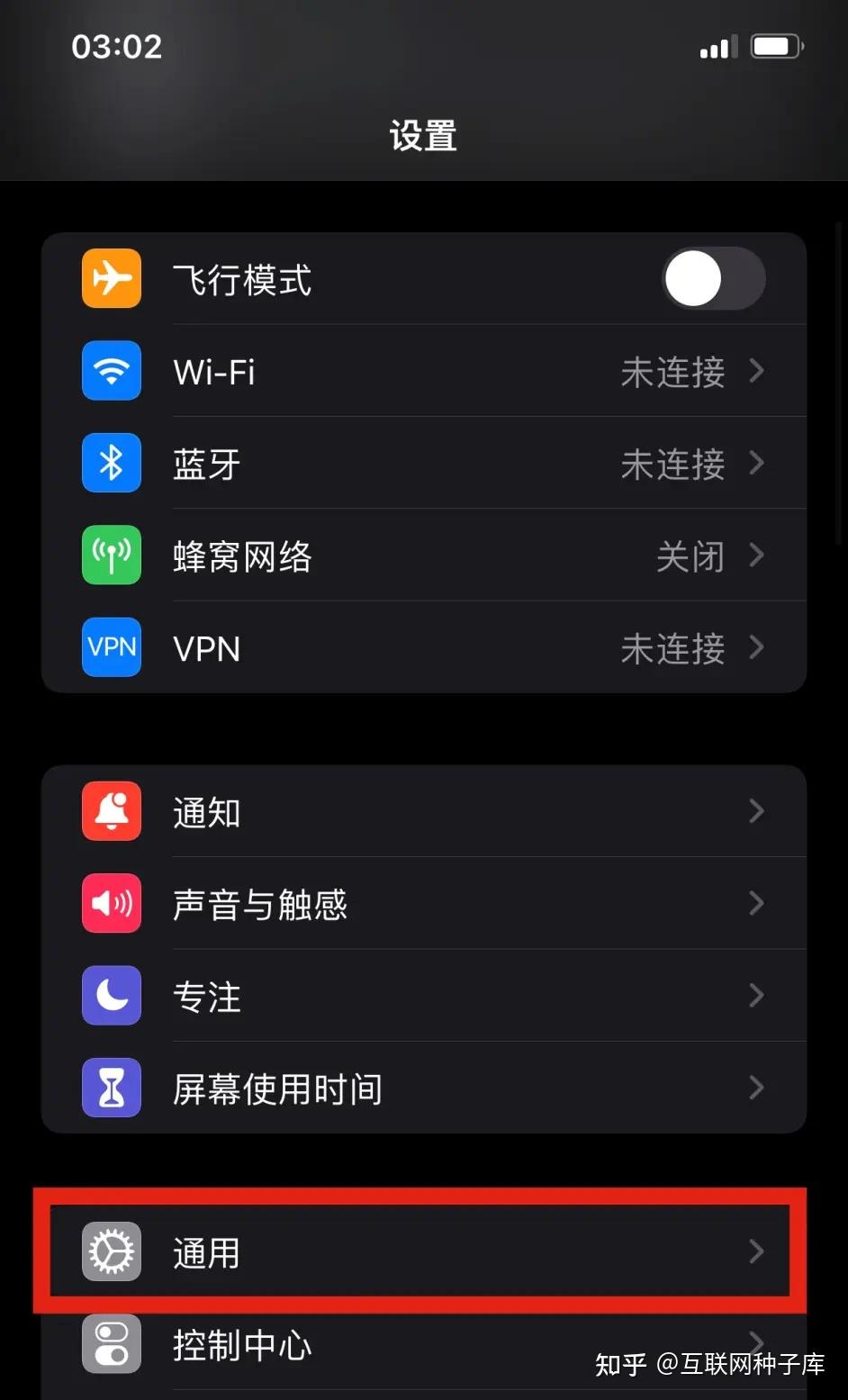Screen dimensions: 848x1400
Task: Open 声音与触感 sounds settings
Action: click(423, 904)
